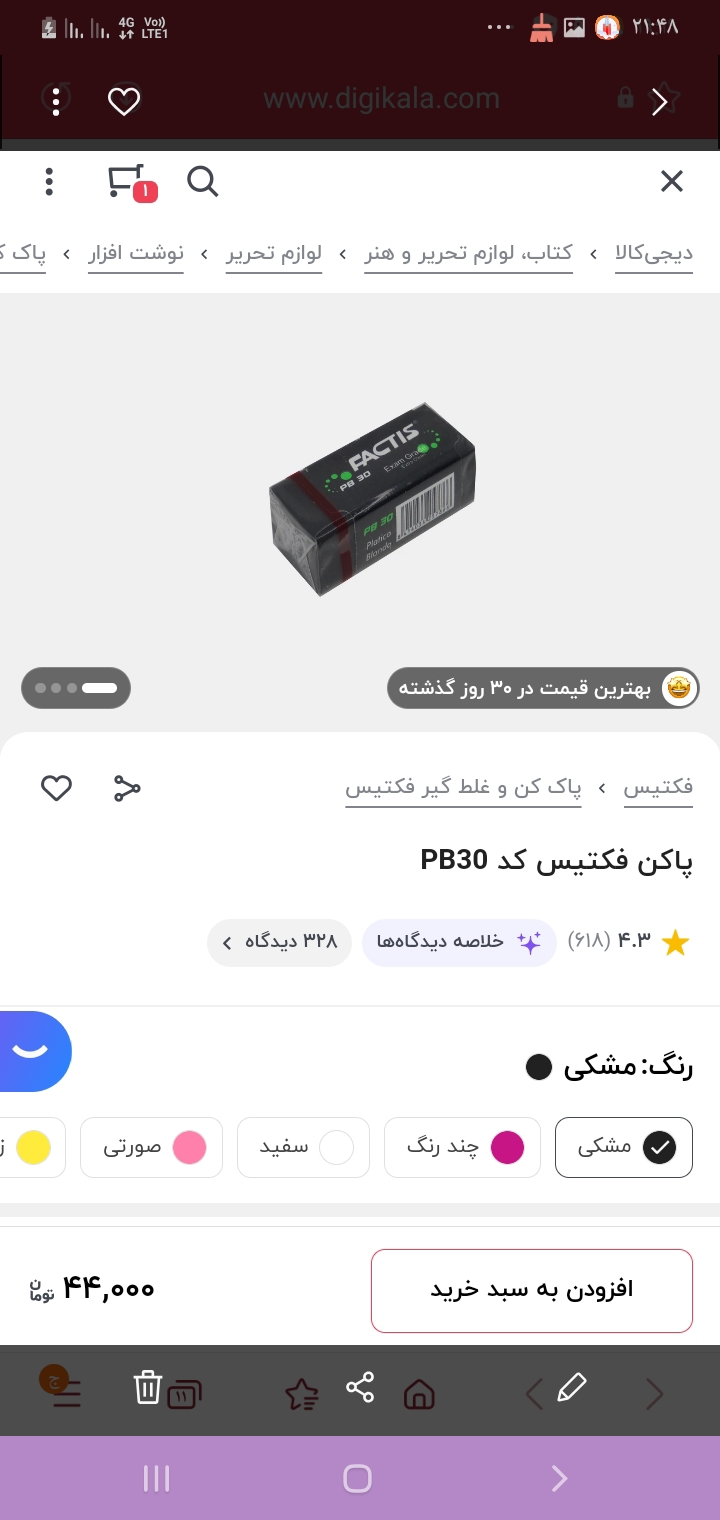Open the search magnifier icon
This screenshot has width=720, height=1520.
[x=202, y=182]
